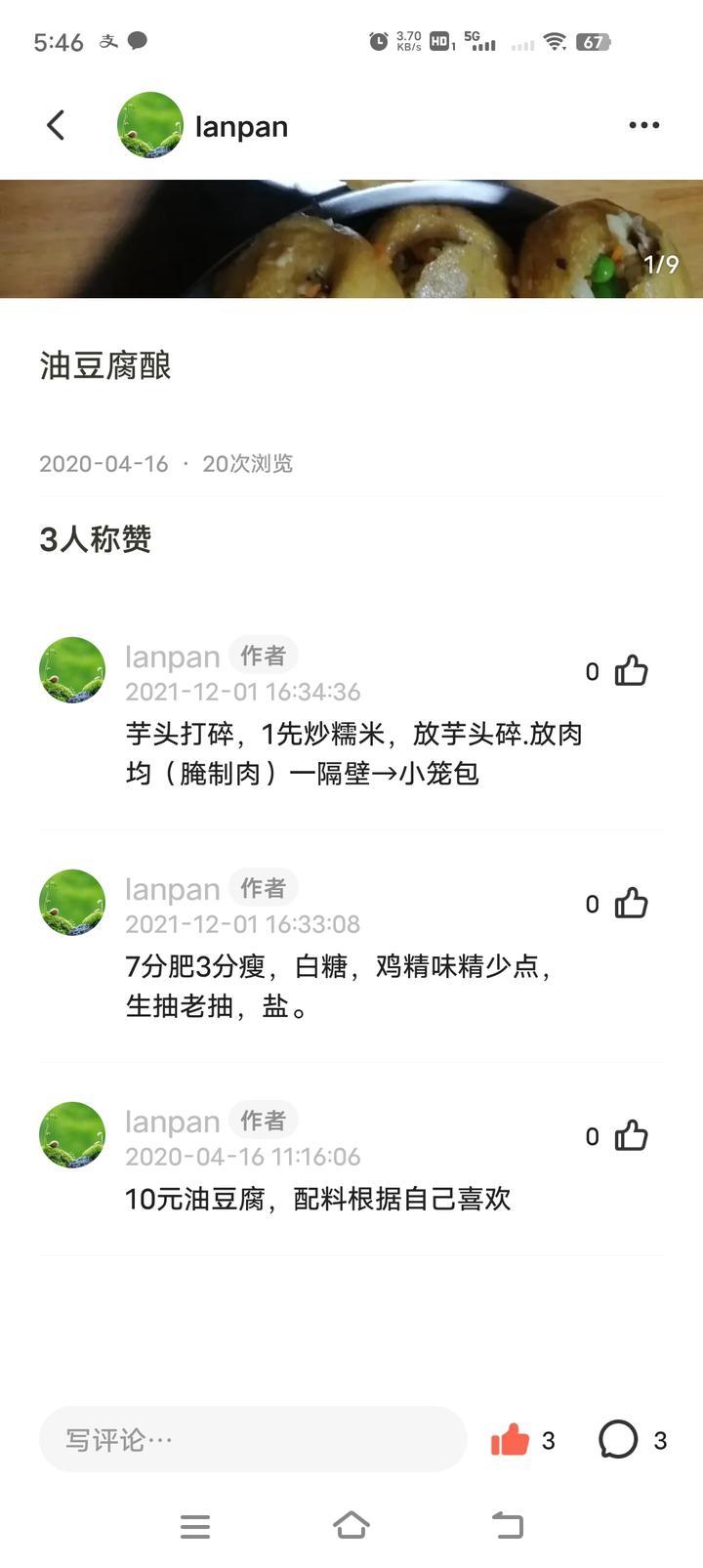Like the comment about 芋头打碎 recipe steps

point(630,671)
